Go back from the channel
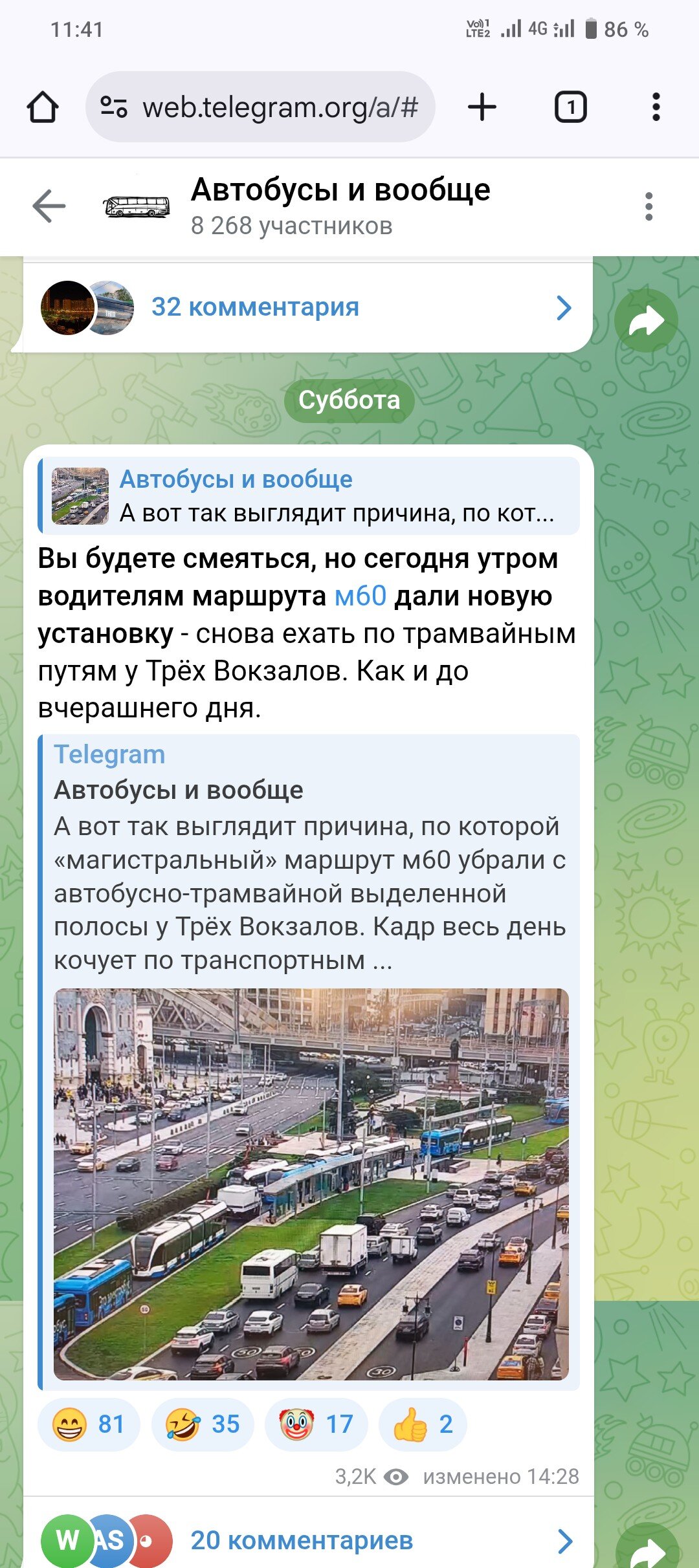The image size is (699, 1568). tap(49, 206)
